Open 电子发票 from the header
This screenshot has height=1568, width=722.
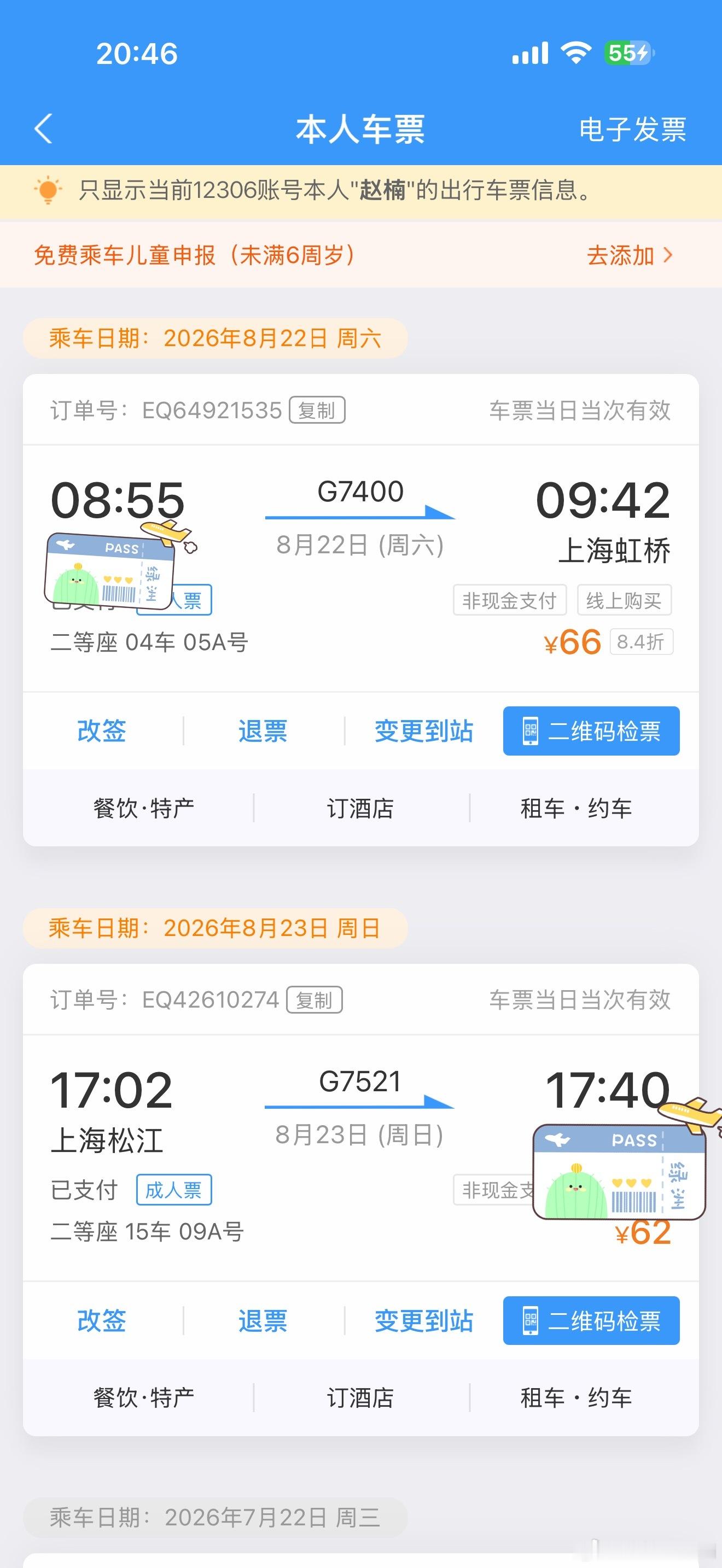coord(632,130)
